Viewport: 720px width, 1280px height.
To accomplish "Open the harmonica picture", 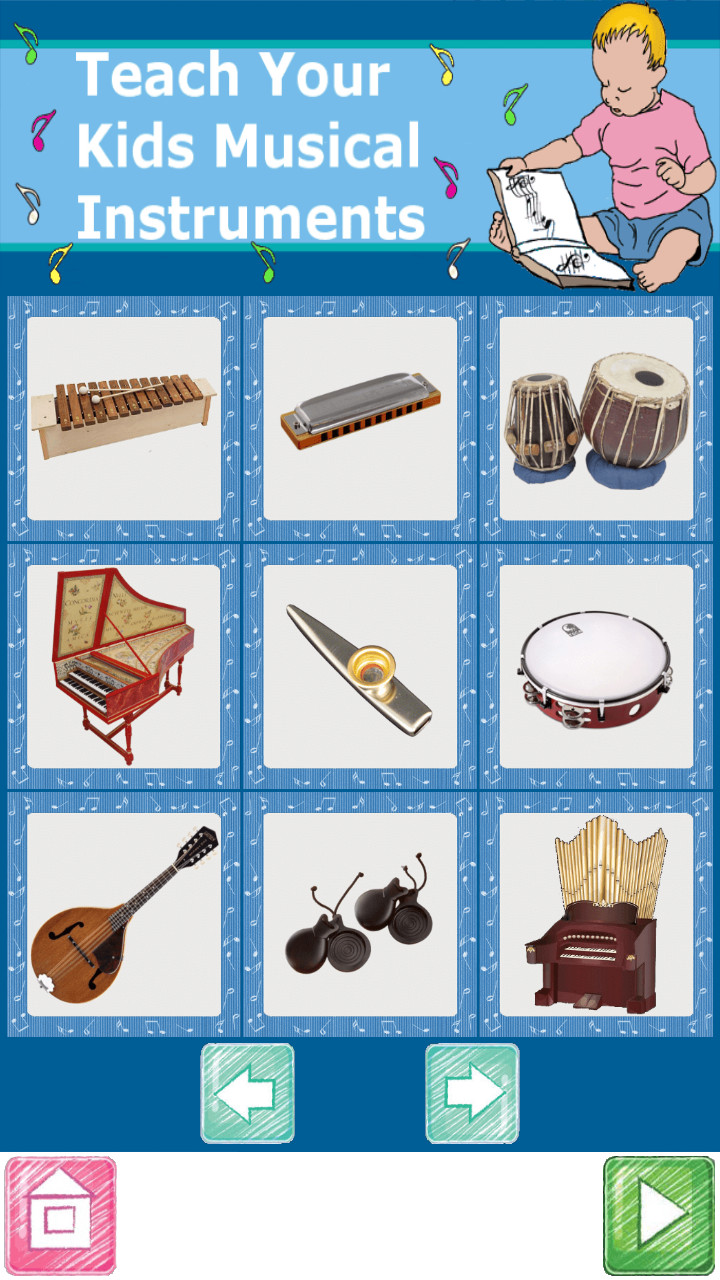I will click(360, 419).
